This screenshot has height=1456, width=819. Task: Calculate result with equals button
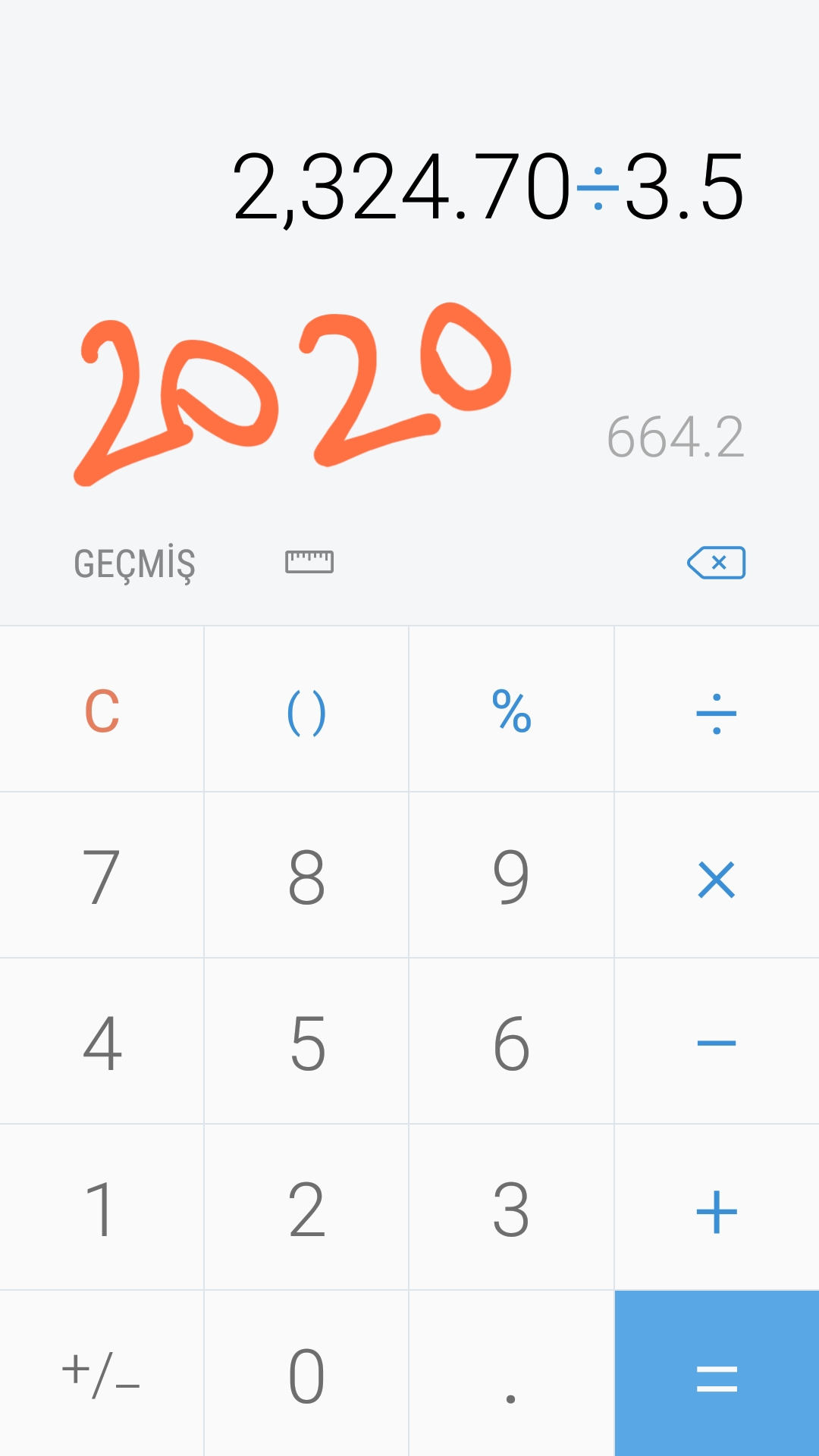717,1373
